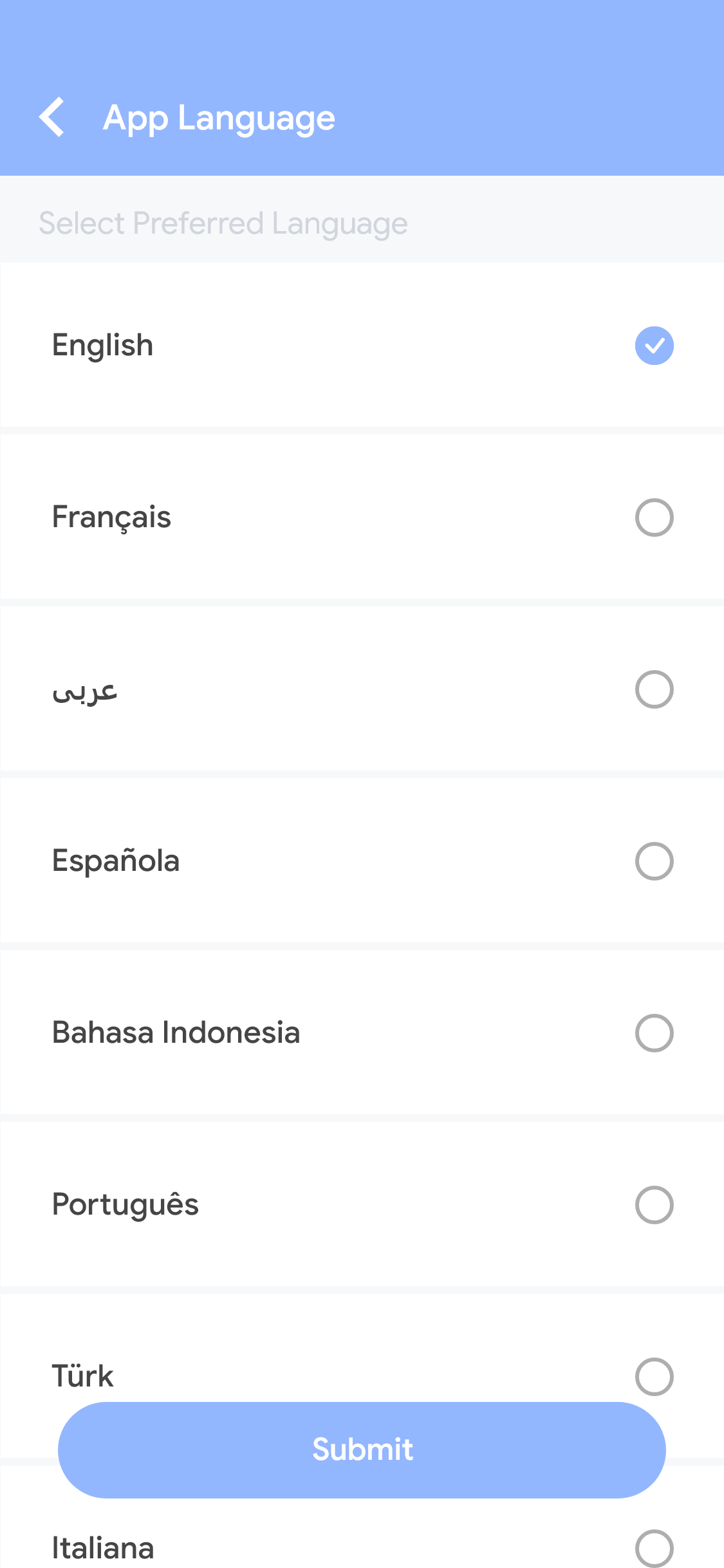Choose the Española radio button
This screenshot has height=1568, width=724.
654,861
